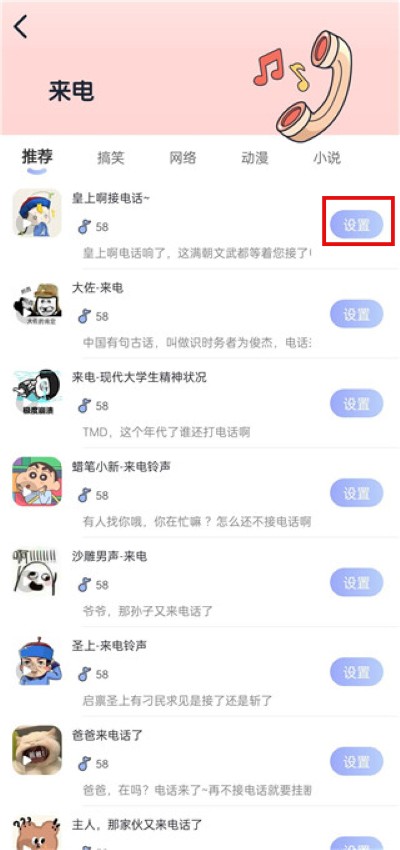Go back using the top-left arrow
This screenshot has width=400, height=850.
(21, 27)
